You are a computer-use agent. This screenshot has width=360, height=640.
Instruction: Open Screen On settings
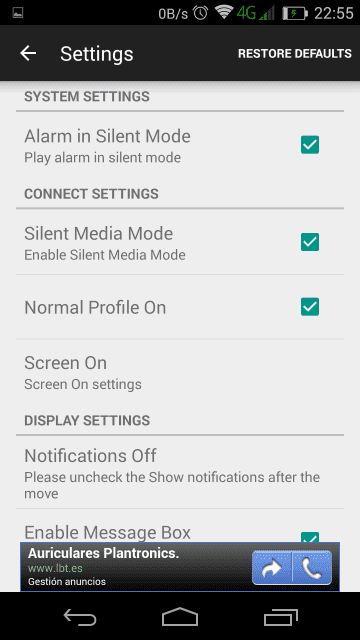[x=180, y=372]
